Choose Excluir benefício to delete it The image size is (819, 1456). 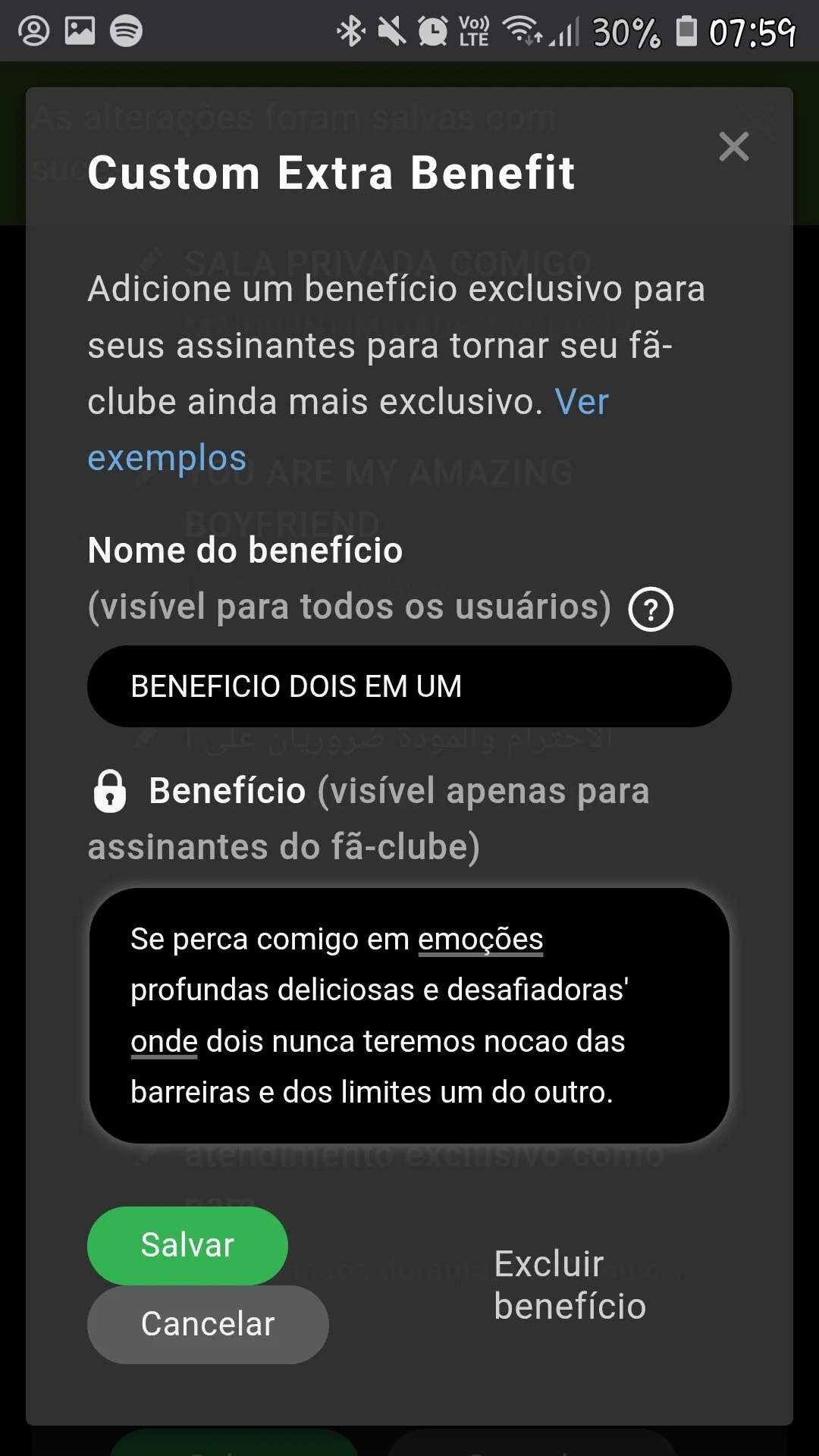coord(570,1285)
